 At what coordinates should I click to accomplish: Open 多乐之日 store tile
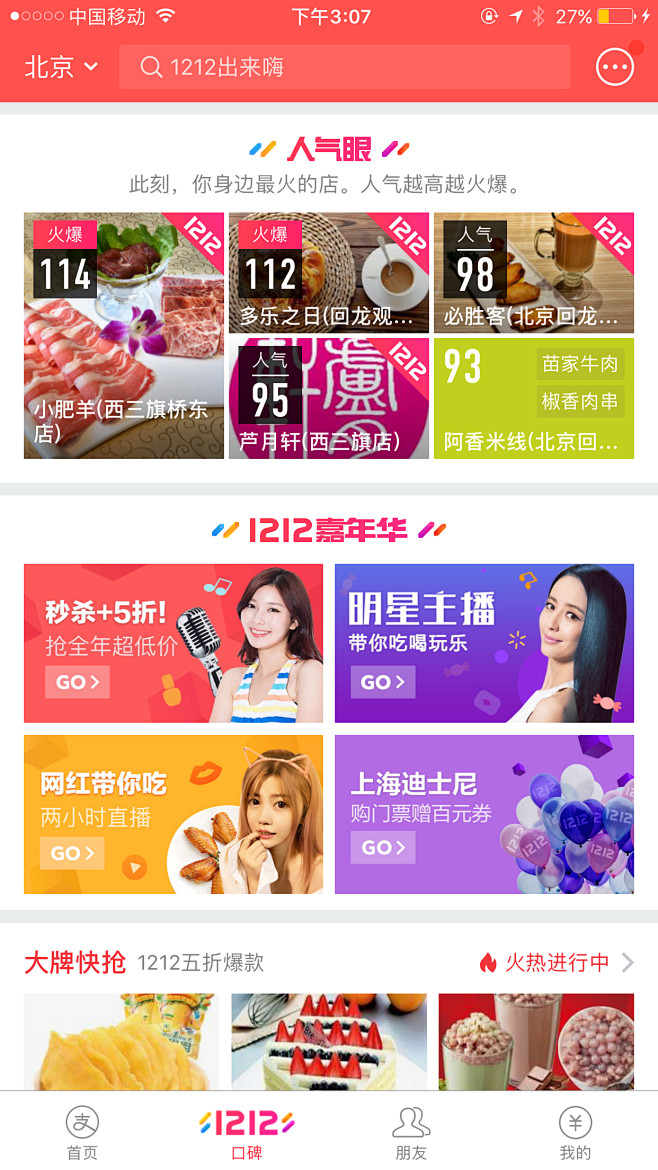[x=329, y=272]
